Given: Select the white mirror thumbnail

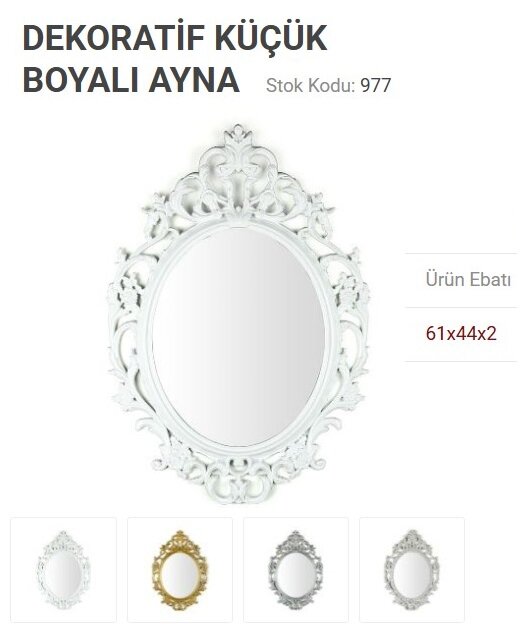Looking at the screenshot, I should [63, 570].
